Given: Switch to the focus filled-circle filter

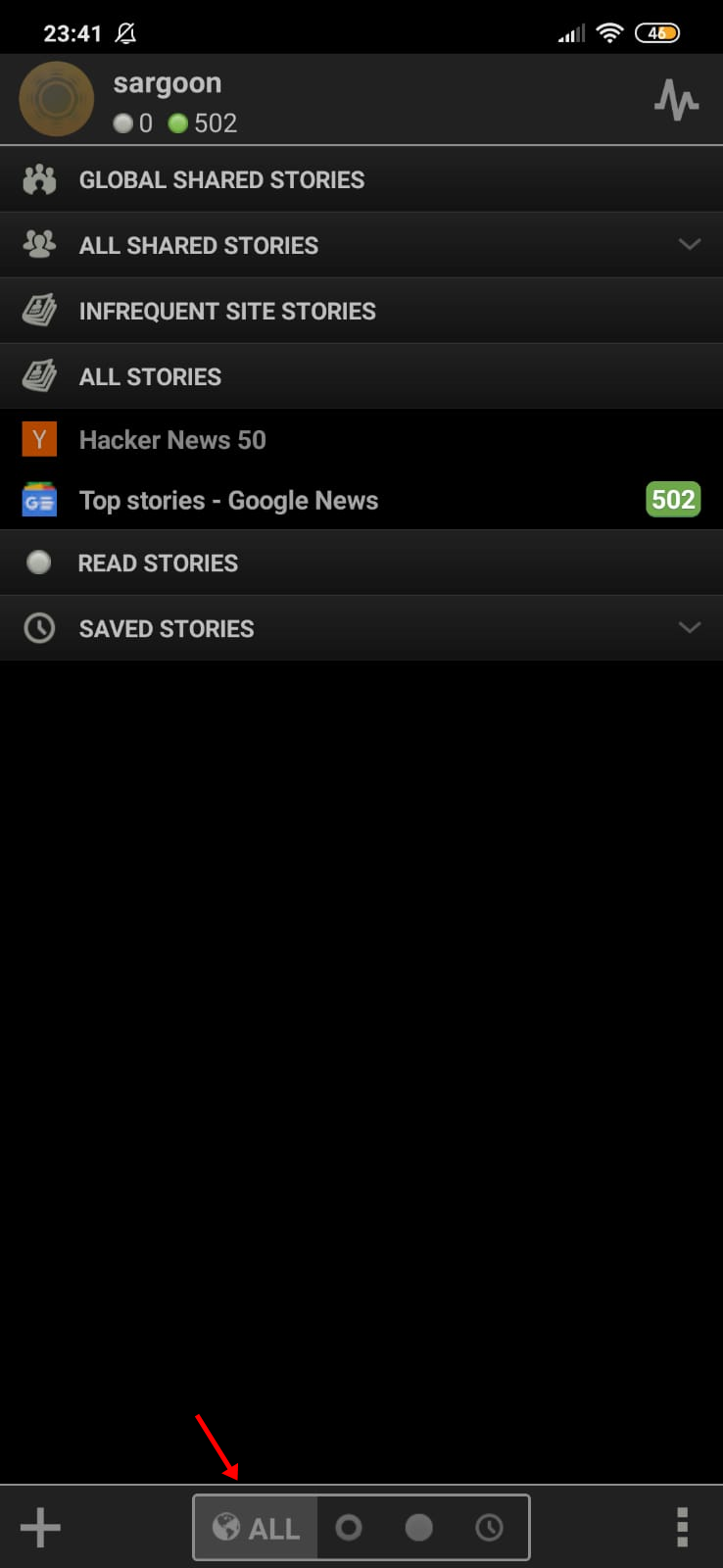Looking at the screenshot, I should pos(419,1528).
